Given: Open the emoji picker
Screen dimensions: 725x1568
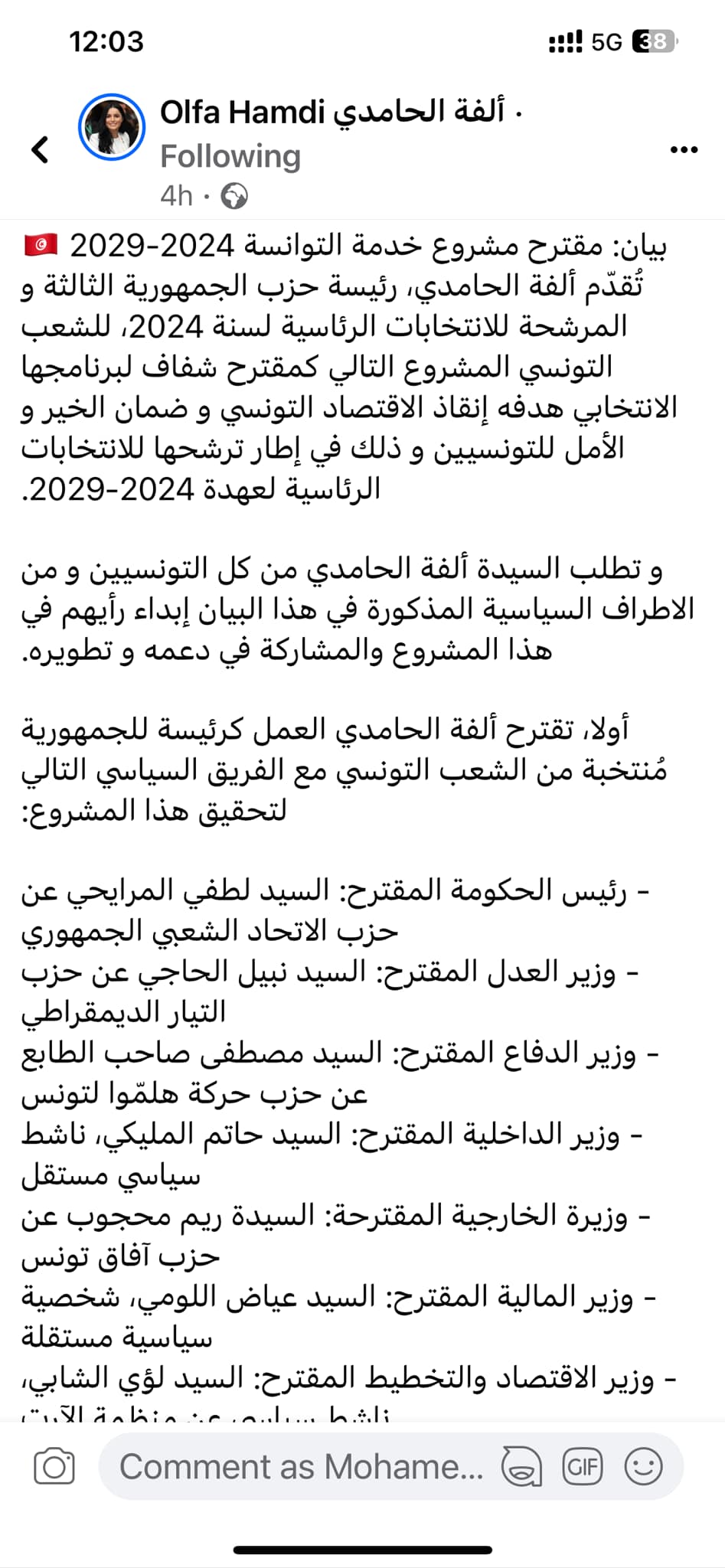Looking at the screenshot, I should tap(644, 1467).
